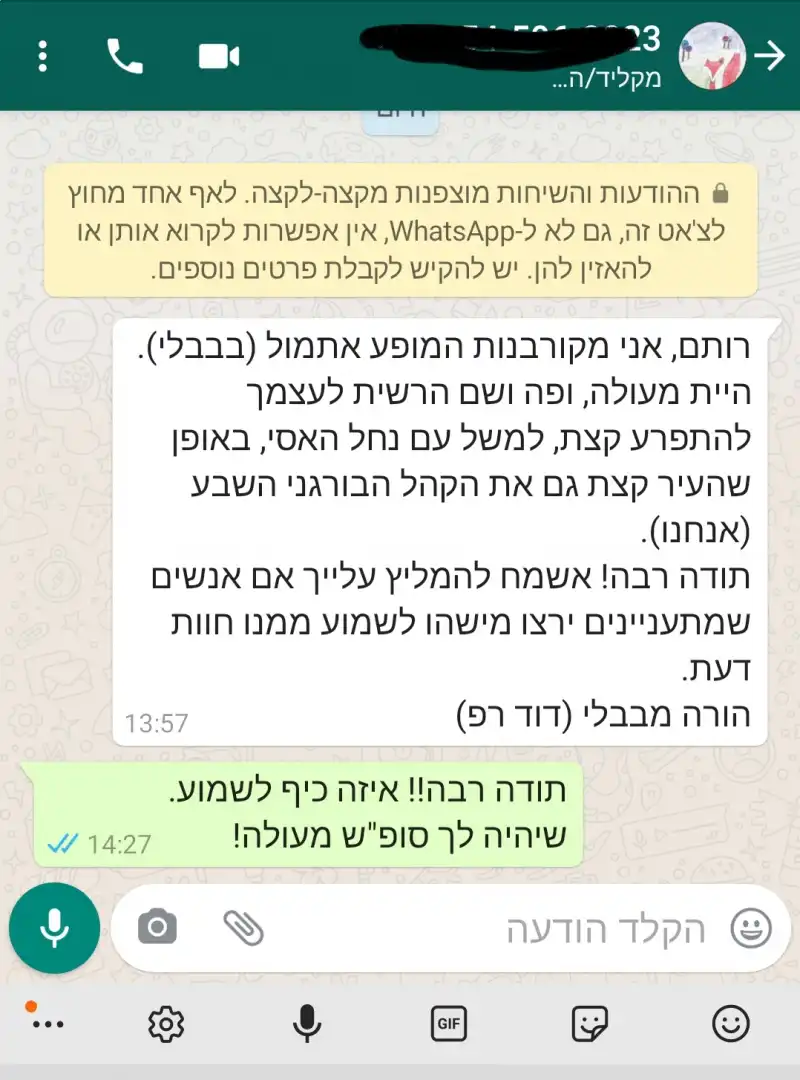
Task: Open the keyboard emoji smiley panel
Action: coord(731,1023)
